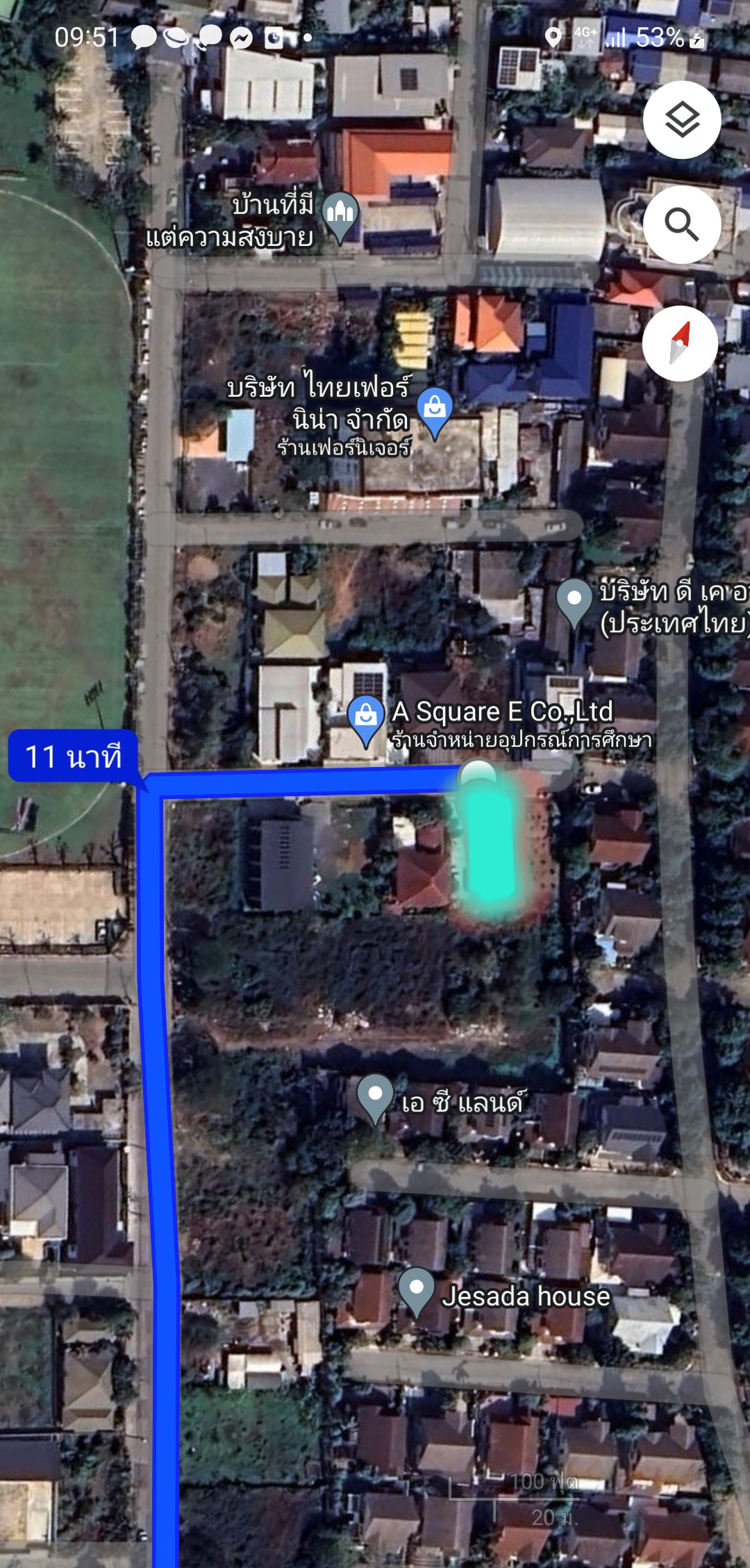Select the เอ ซี แลนด์ place pin
750x1568 pixels.
click(x=375, y=1097)
